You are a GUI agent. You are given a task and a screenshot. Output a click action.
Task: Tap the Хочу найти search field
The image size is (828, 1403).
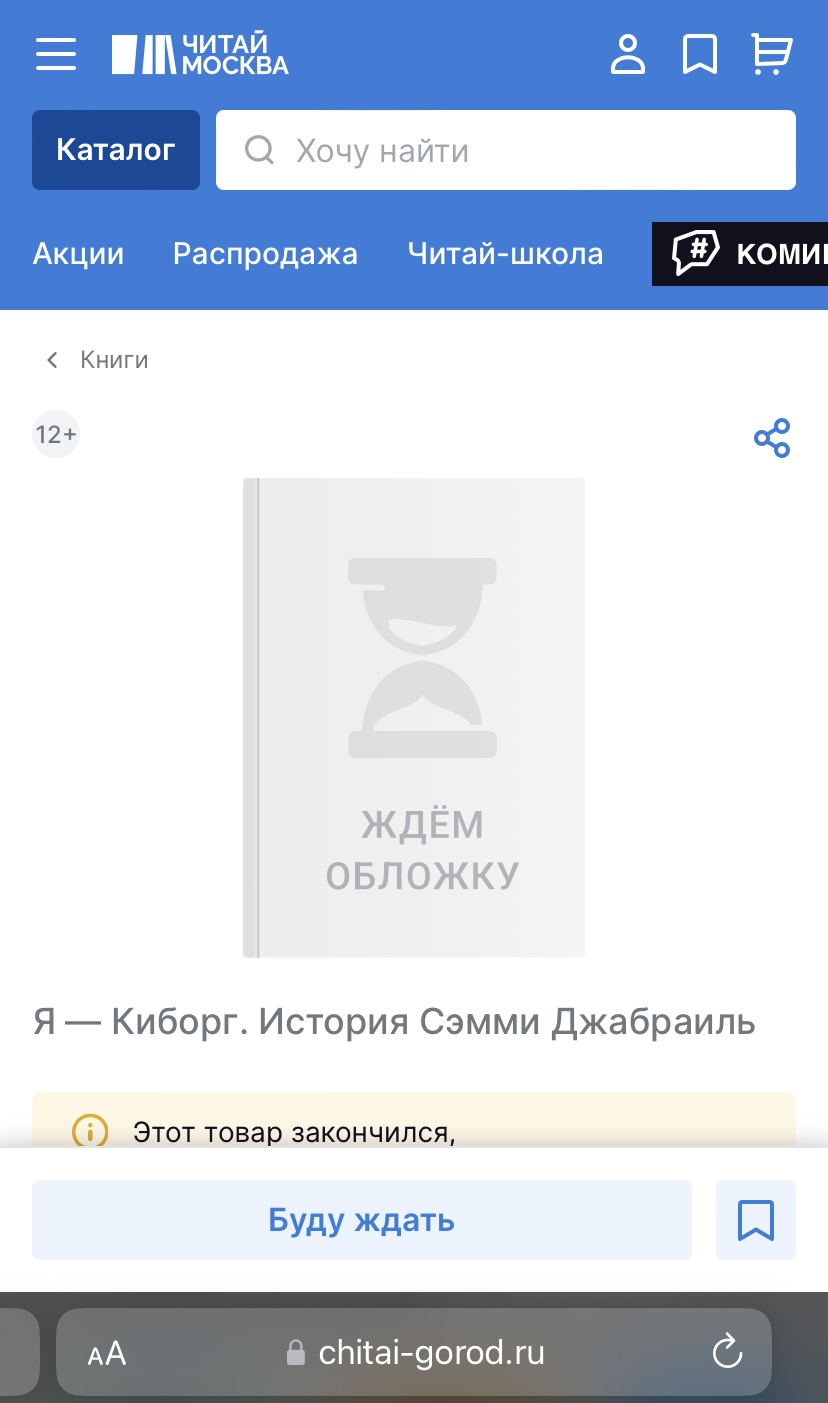coord(506,150)
